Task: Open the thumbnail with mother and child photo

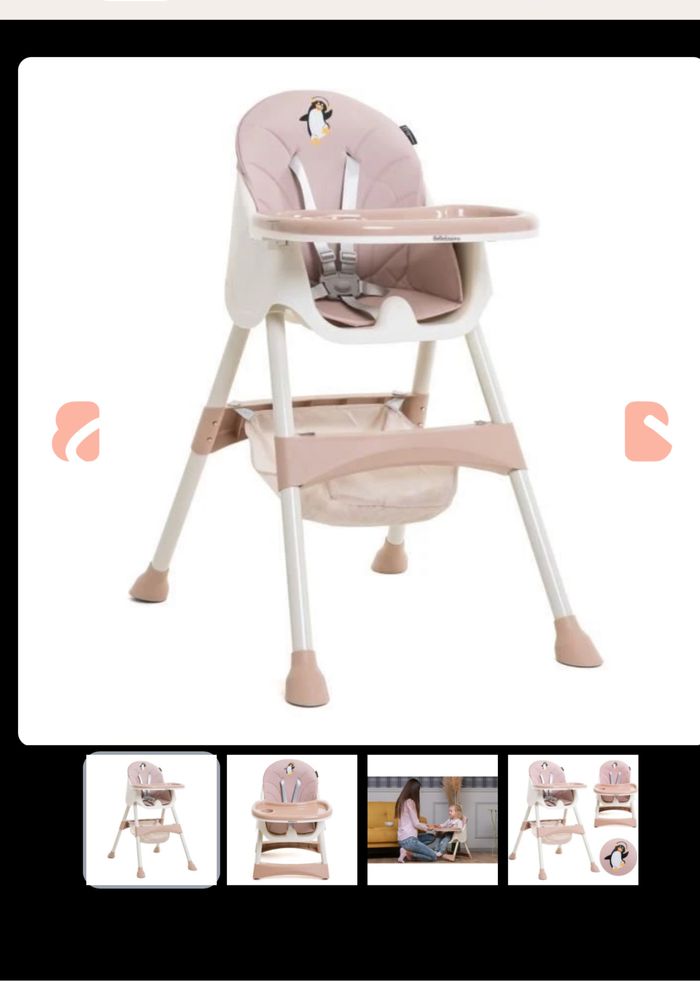Action: click(x=432, y=819)
